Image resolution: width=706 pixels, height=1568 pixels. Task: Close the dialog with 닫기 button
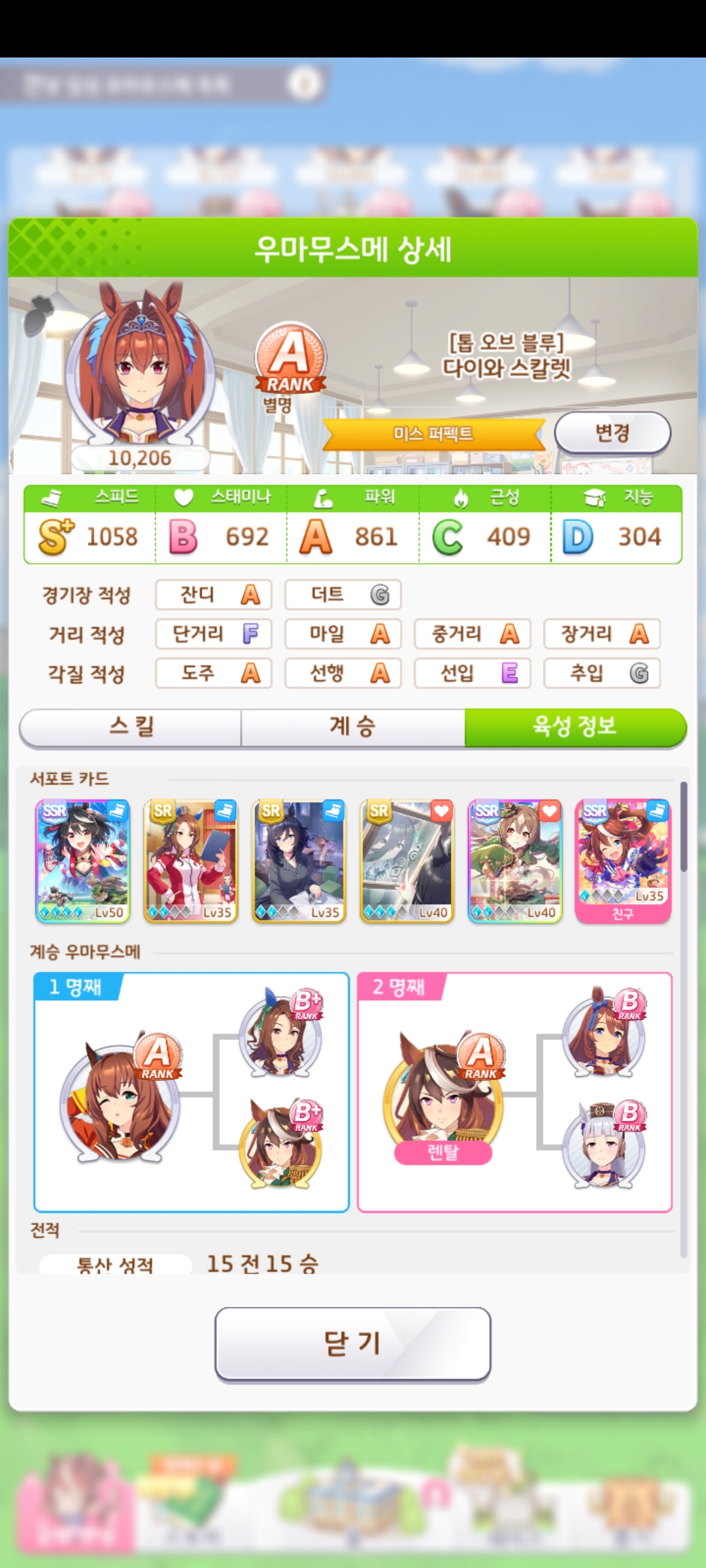pos(352,1344)
